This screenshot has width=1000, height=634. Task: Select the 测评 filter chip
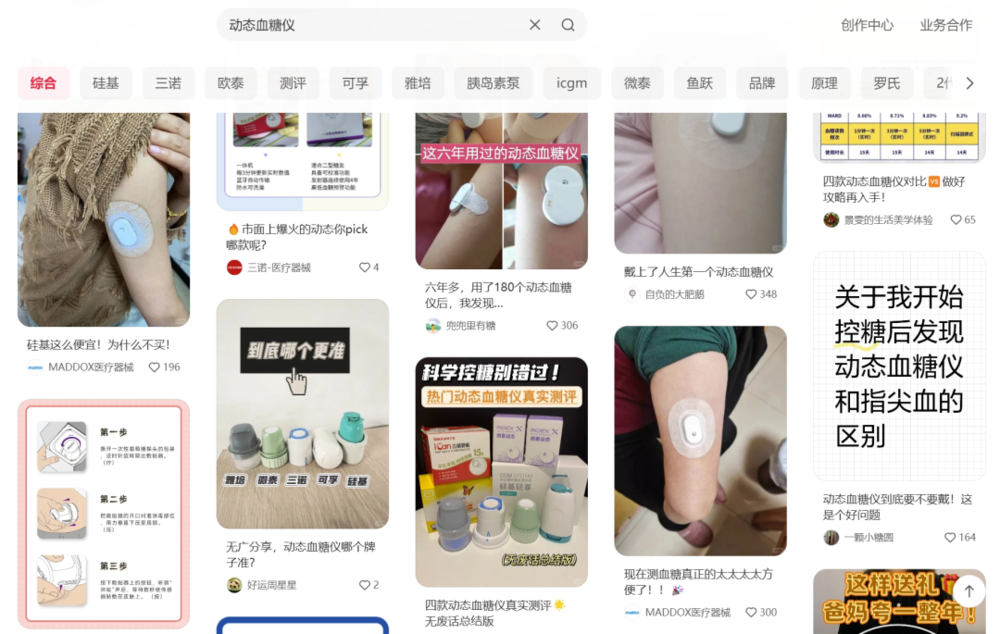click(293, 83)
